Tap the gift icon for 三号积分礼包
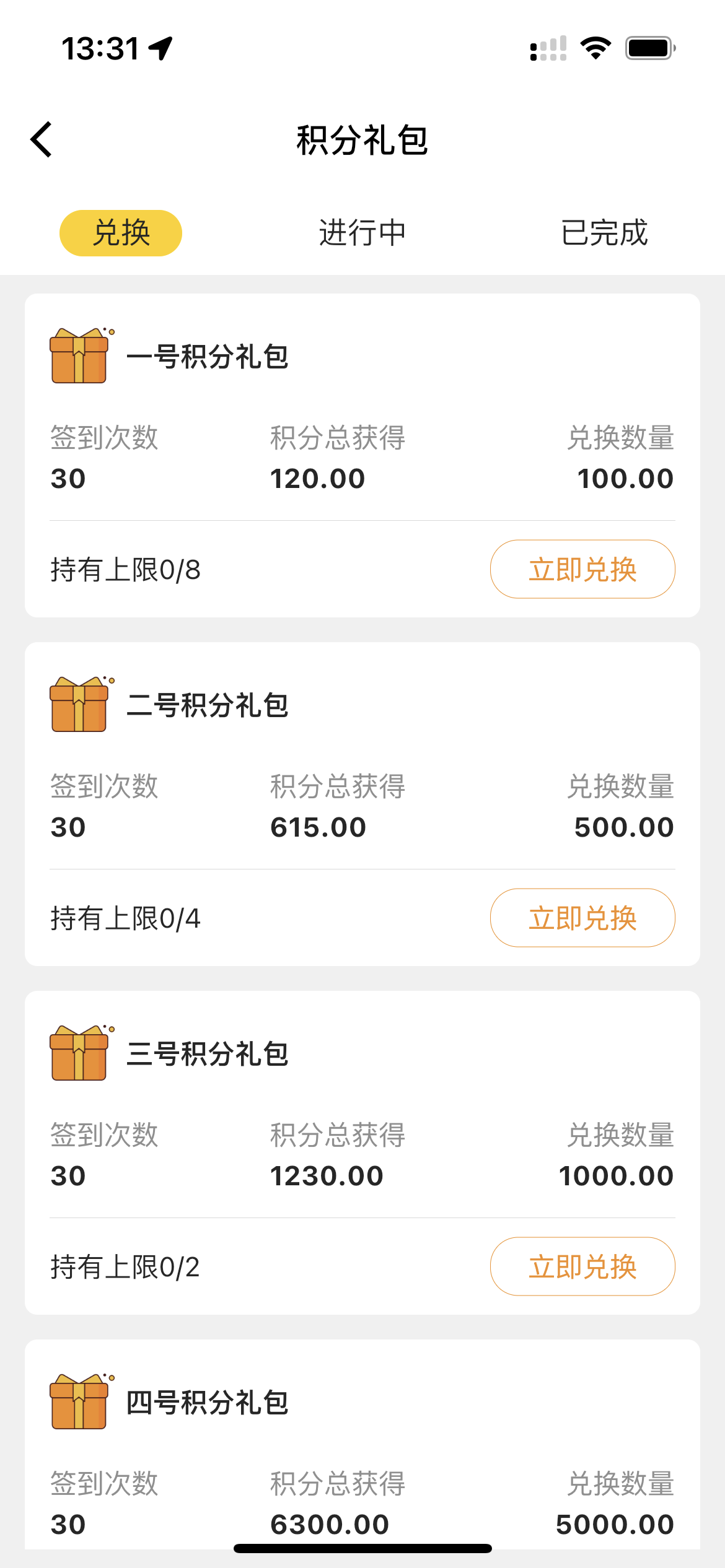Screen dimensions: 725x1568 click(79, 1055)
